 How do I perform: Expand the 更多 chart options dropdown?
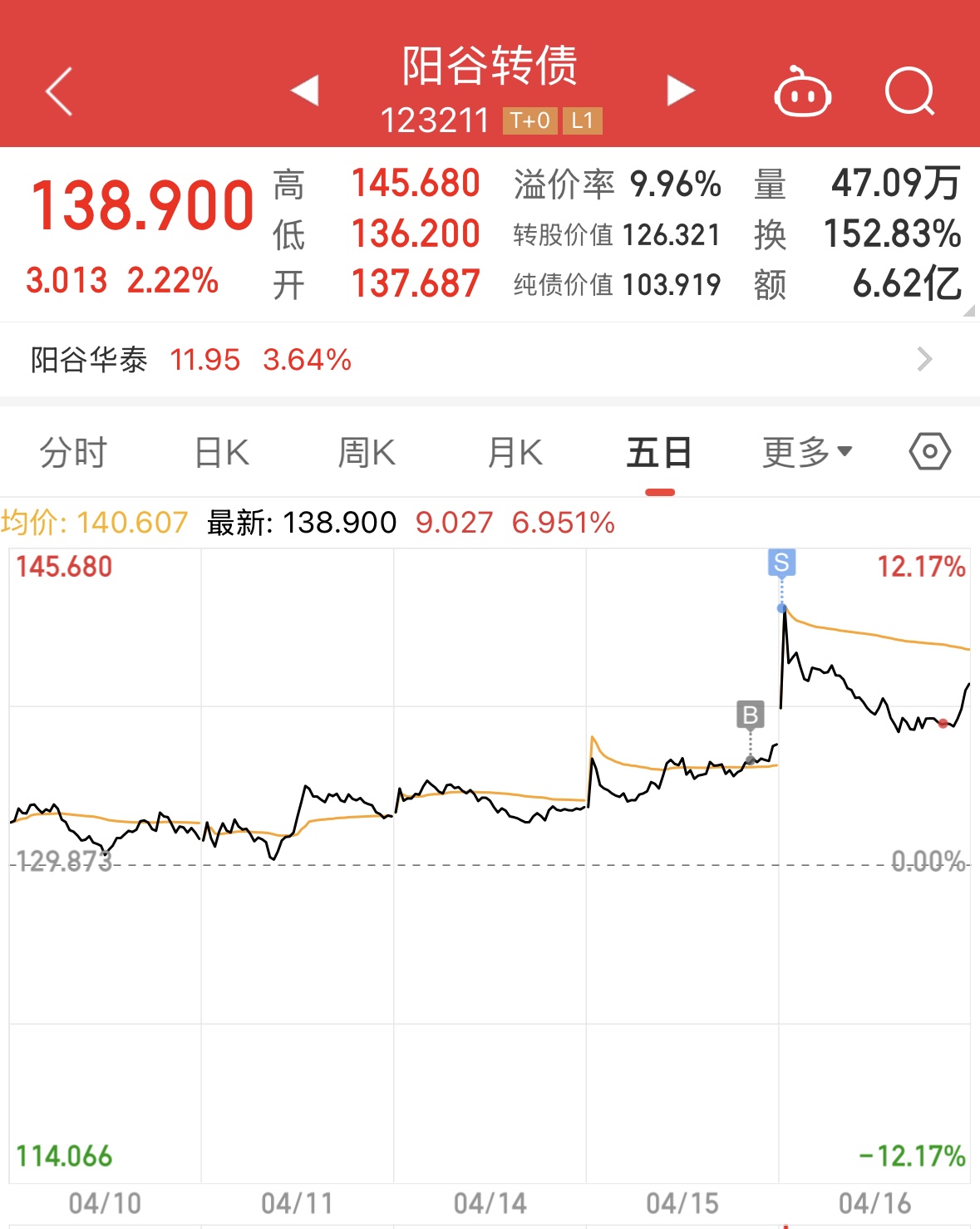click(807, 453)
